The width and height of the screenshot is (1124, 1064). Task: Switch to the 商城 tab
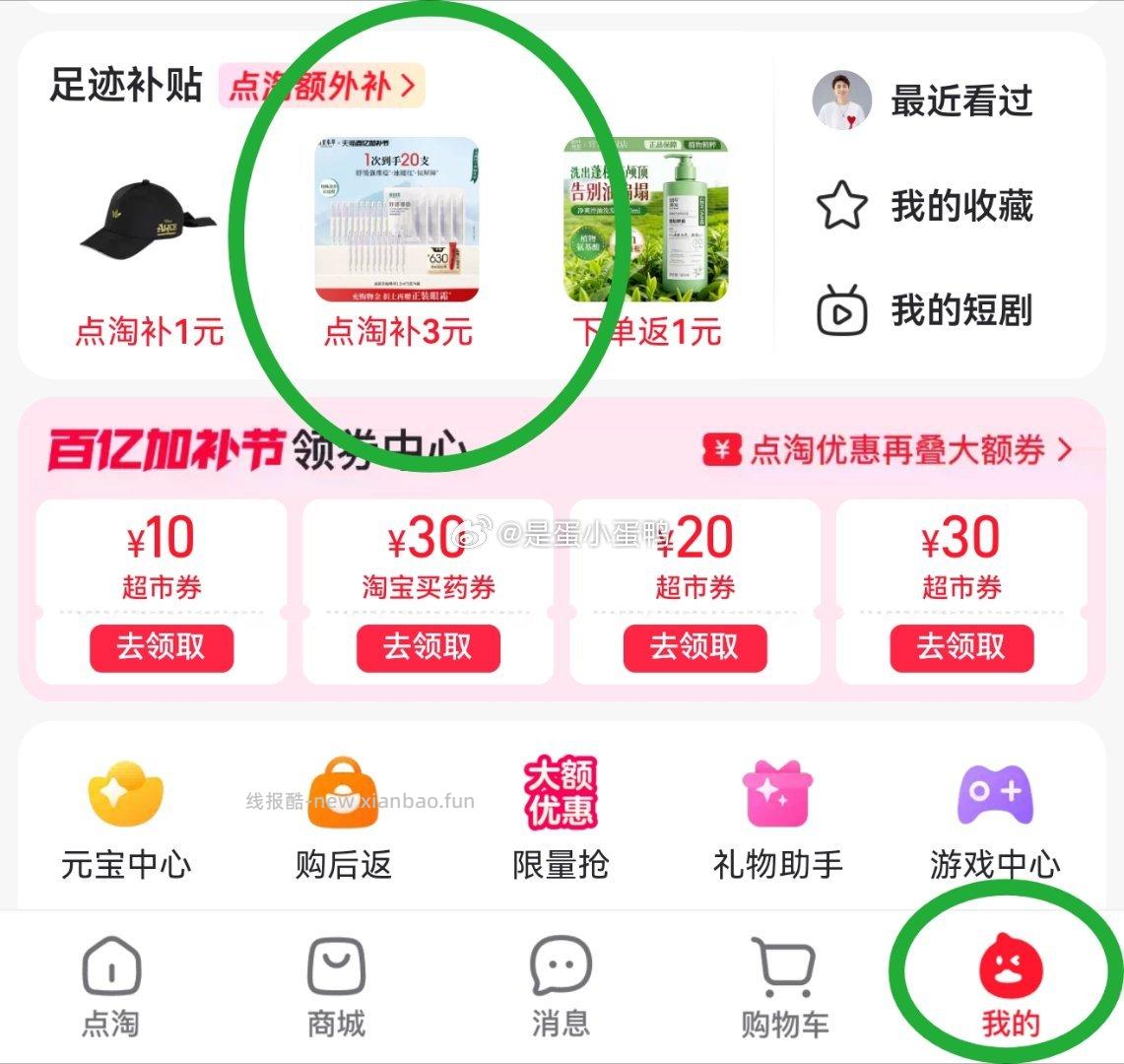pyautogui.click(x=336, y=987)
